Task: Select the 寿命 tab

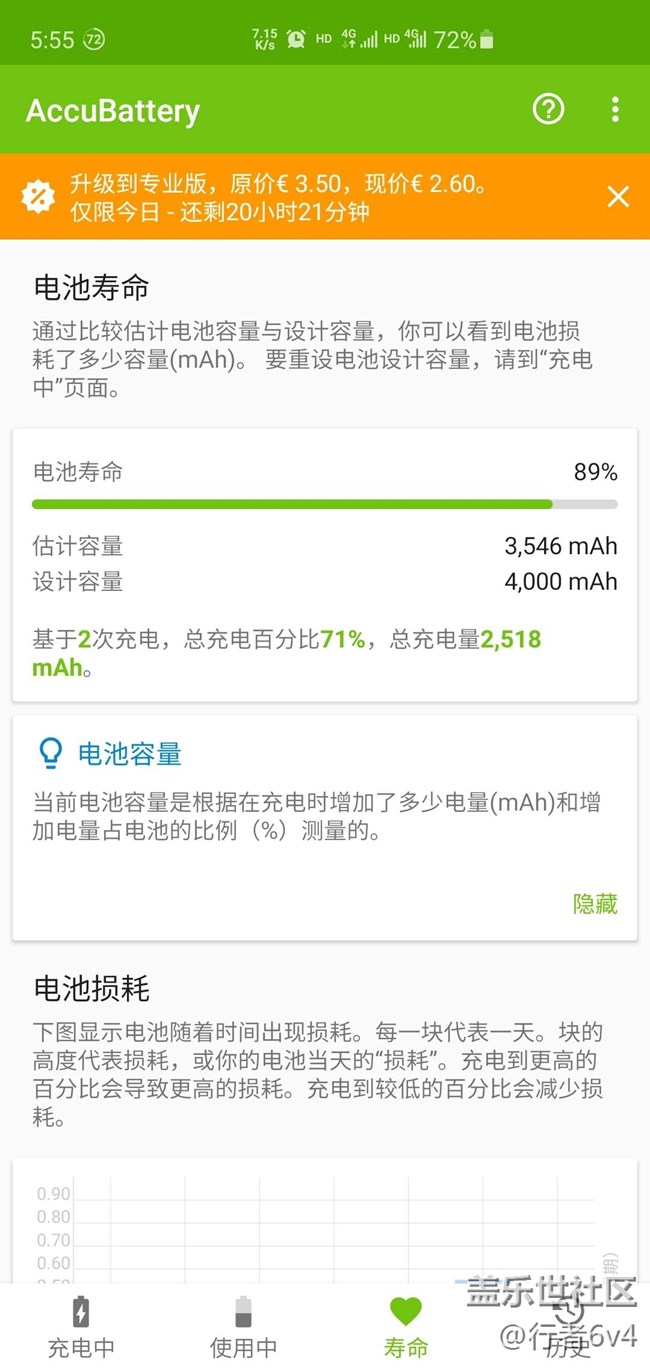Action: [405, 1326]
